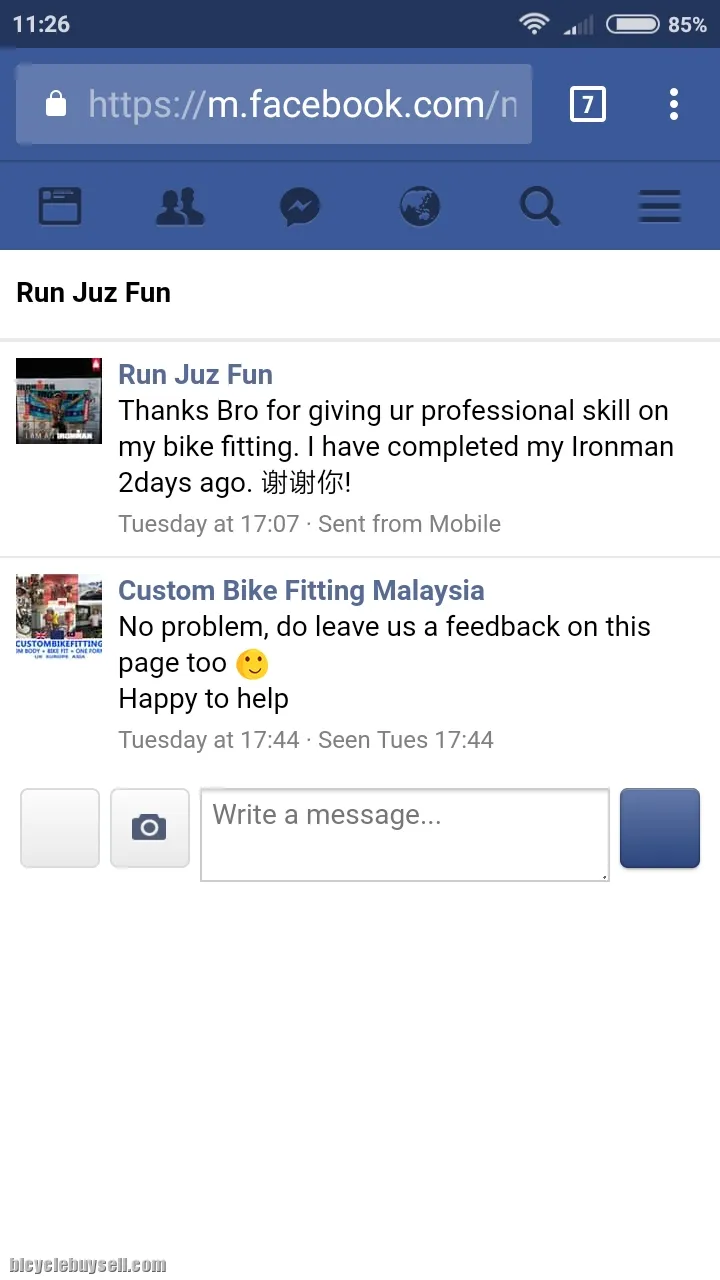Attach a photo with the camera button
This screenshot has width=720, height=1280.
[x=150, y=828]
